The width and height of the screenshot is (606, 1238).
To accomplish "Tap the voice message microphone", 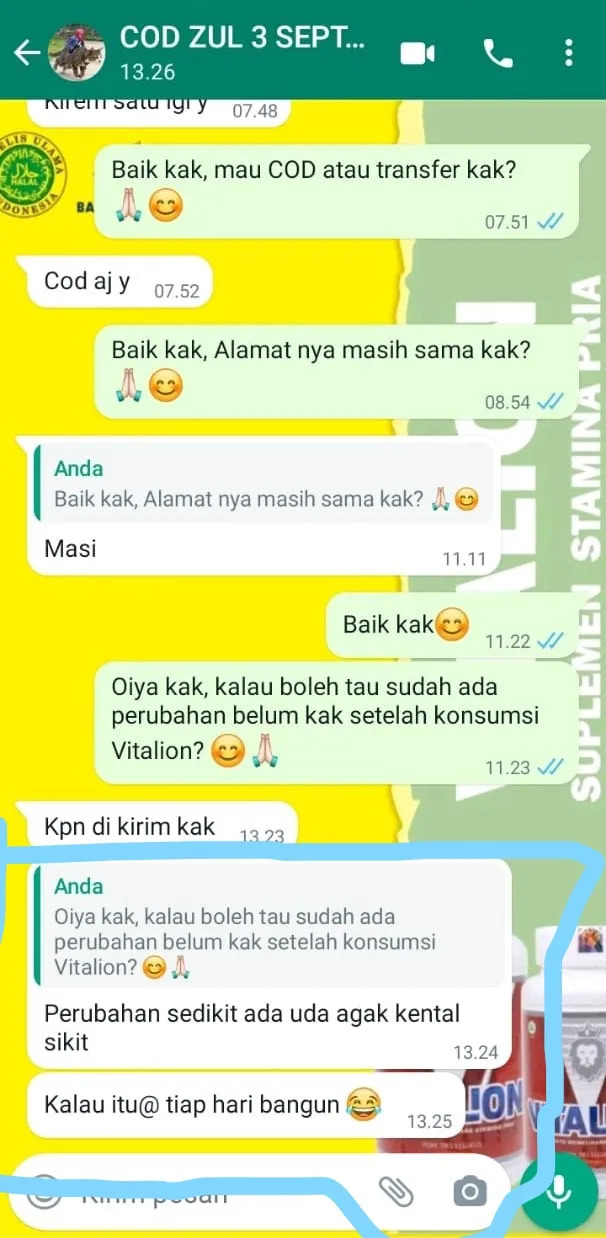I will pos(559,1189).
